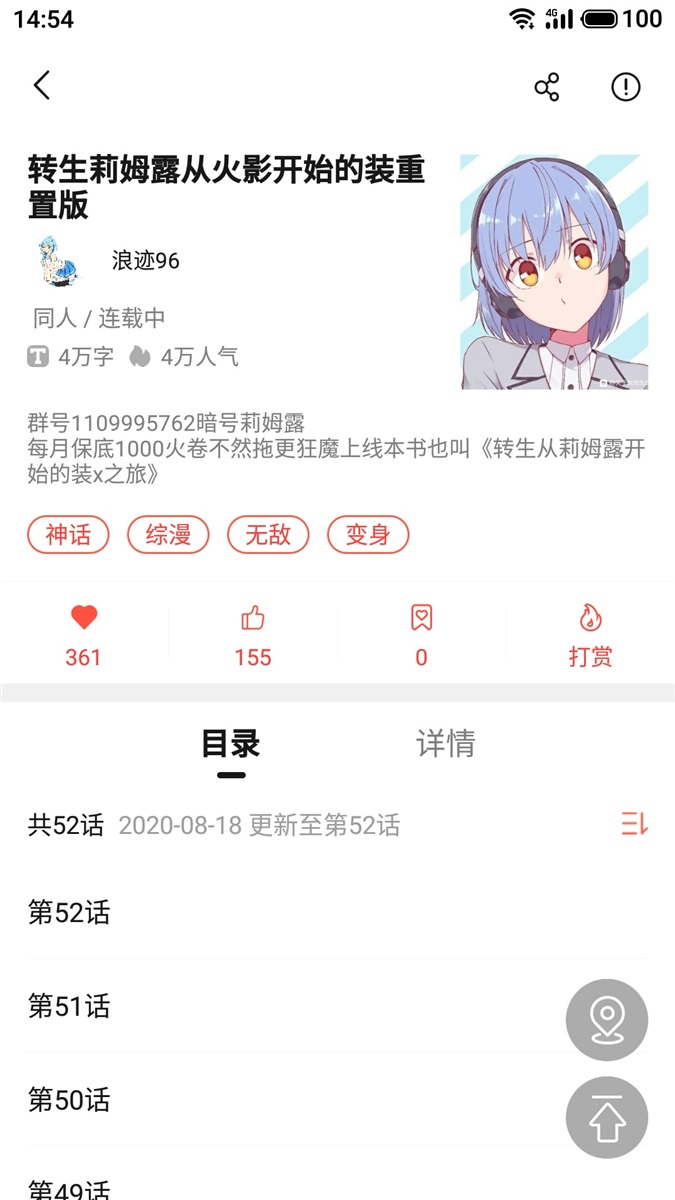Viewport: 675px width, 1200px height.
Task: Locate the current reading chapter
Action: tap(607, 1020)
